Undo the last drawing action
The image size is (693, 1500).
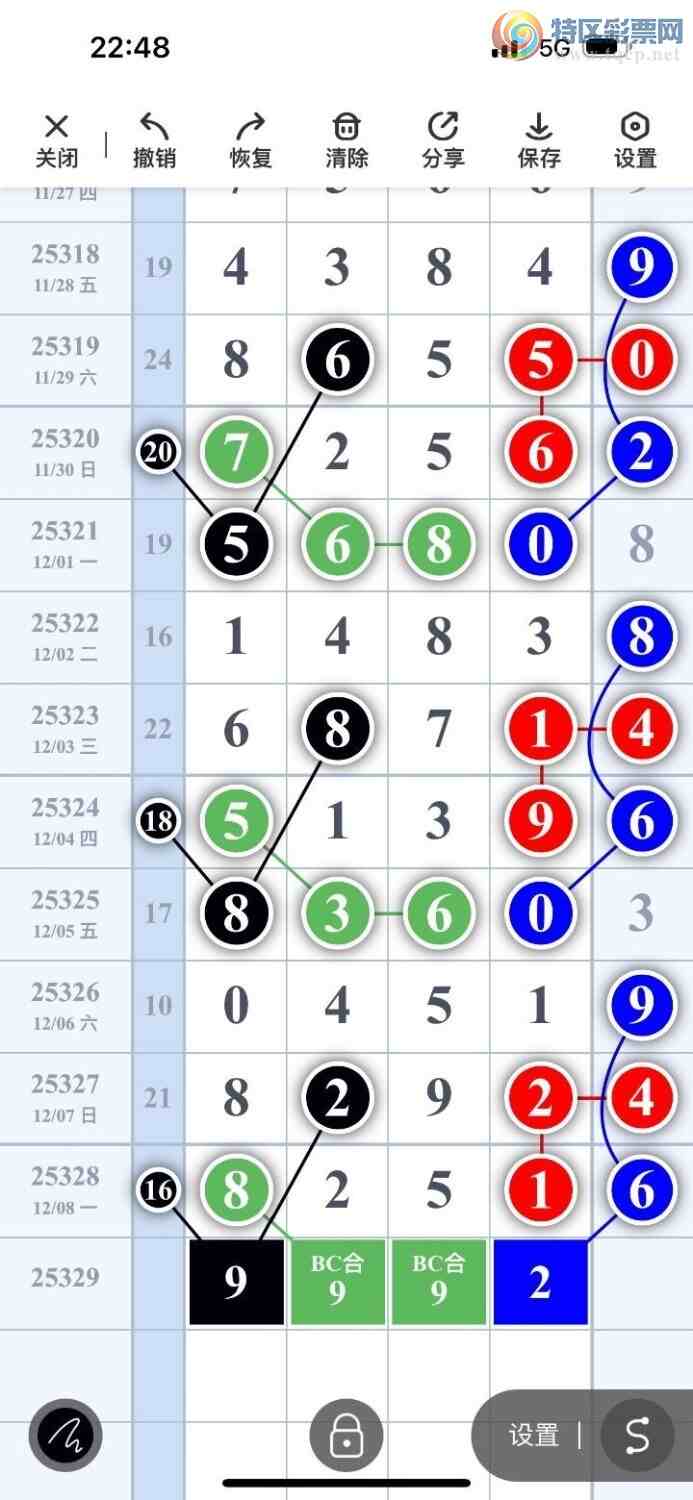pyautogui.click(x=154, y=141)
